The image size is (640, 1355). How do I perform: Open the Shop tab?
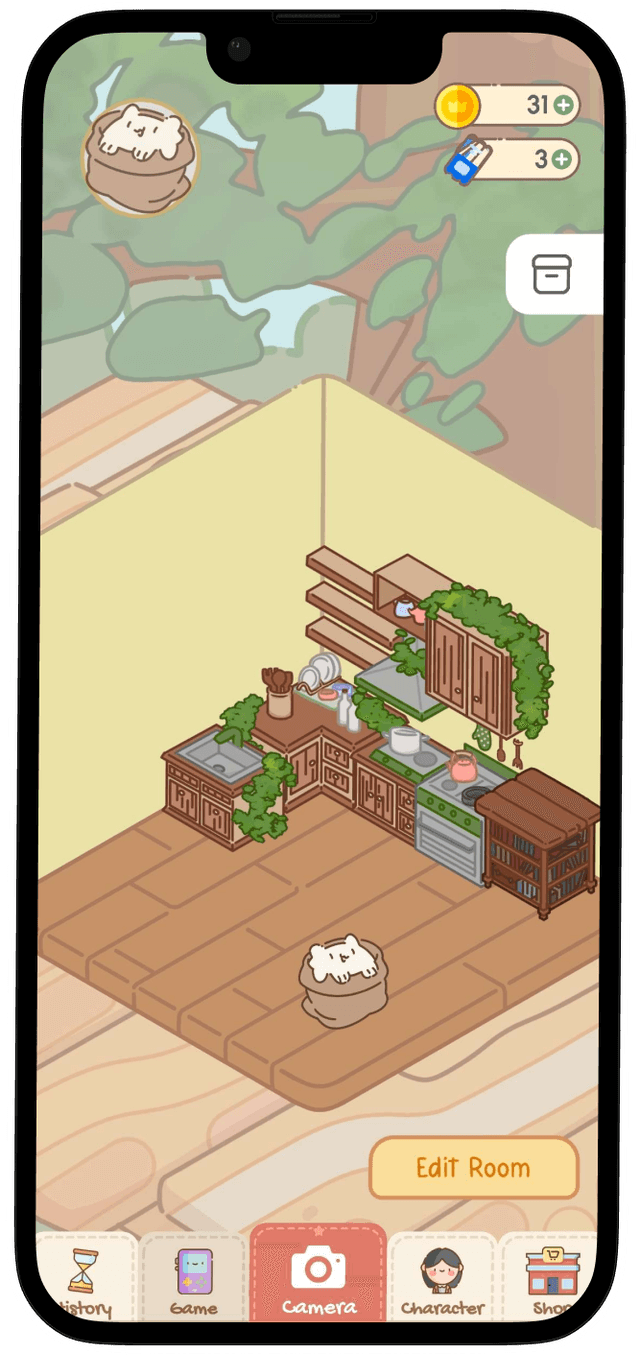click(552, 1280)
